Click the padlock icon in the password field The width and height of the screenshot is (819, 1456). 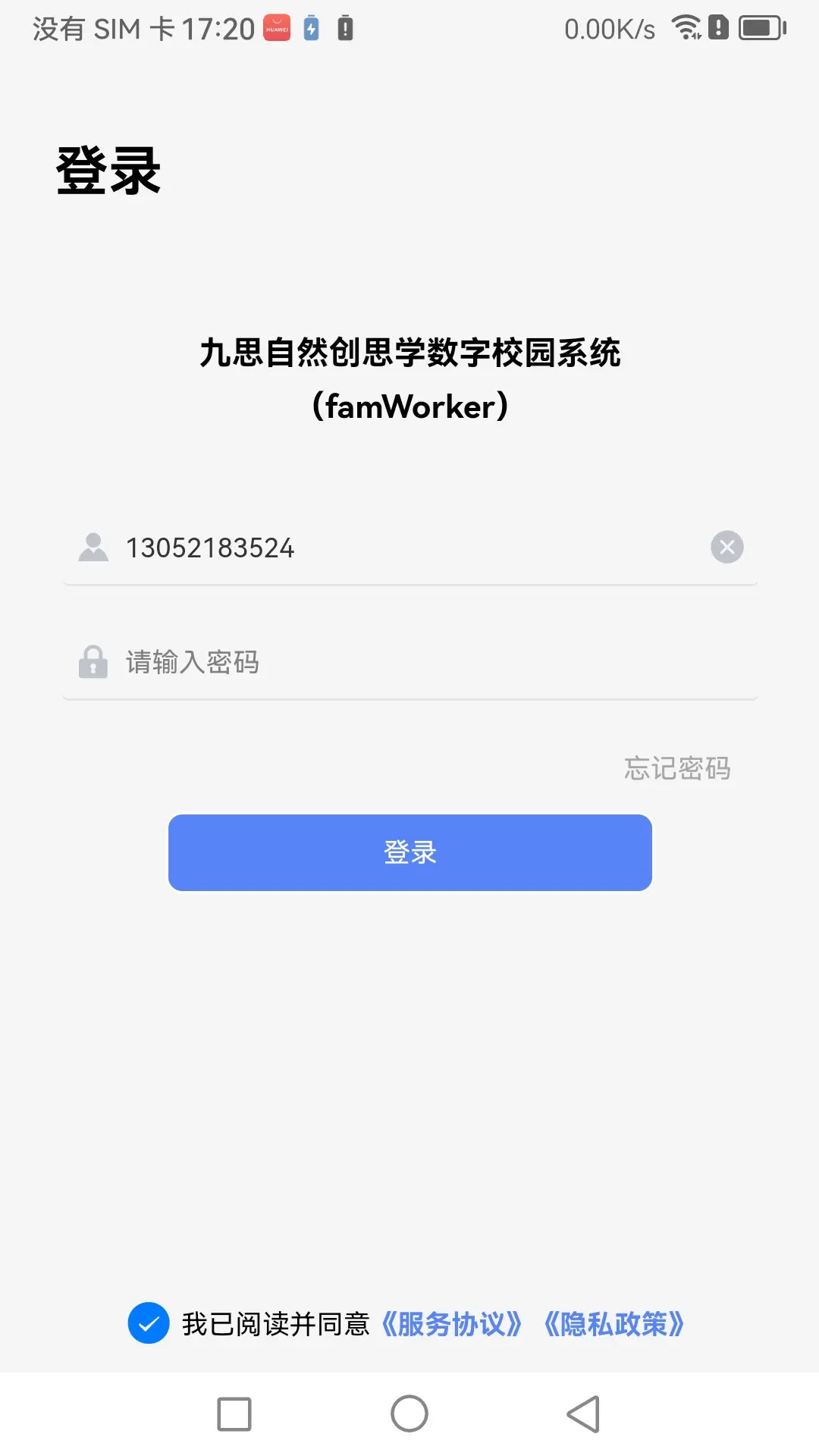[93, 661]
